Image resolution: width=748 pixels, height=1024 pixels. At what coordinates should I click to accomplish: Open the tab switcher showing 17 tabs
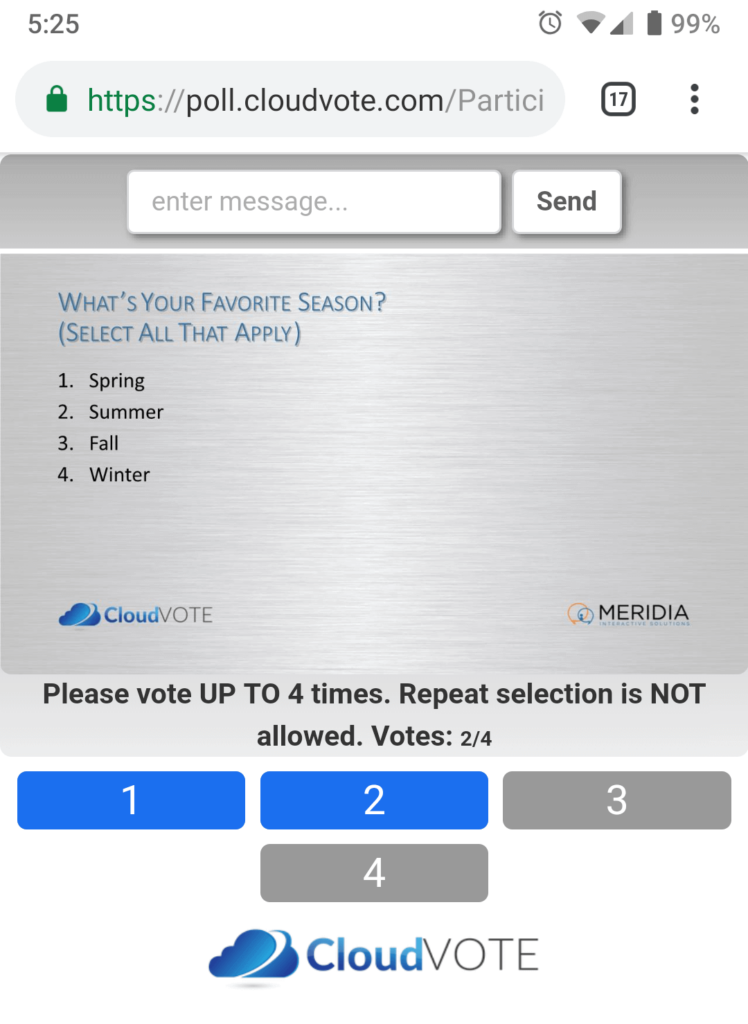click(618, 99)
